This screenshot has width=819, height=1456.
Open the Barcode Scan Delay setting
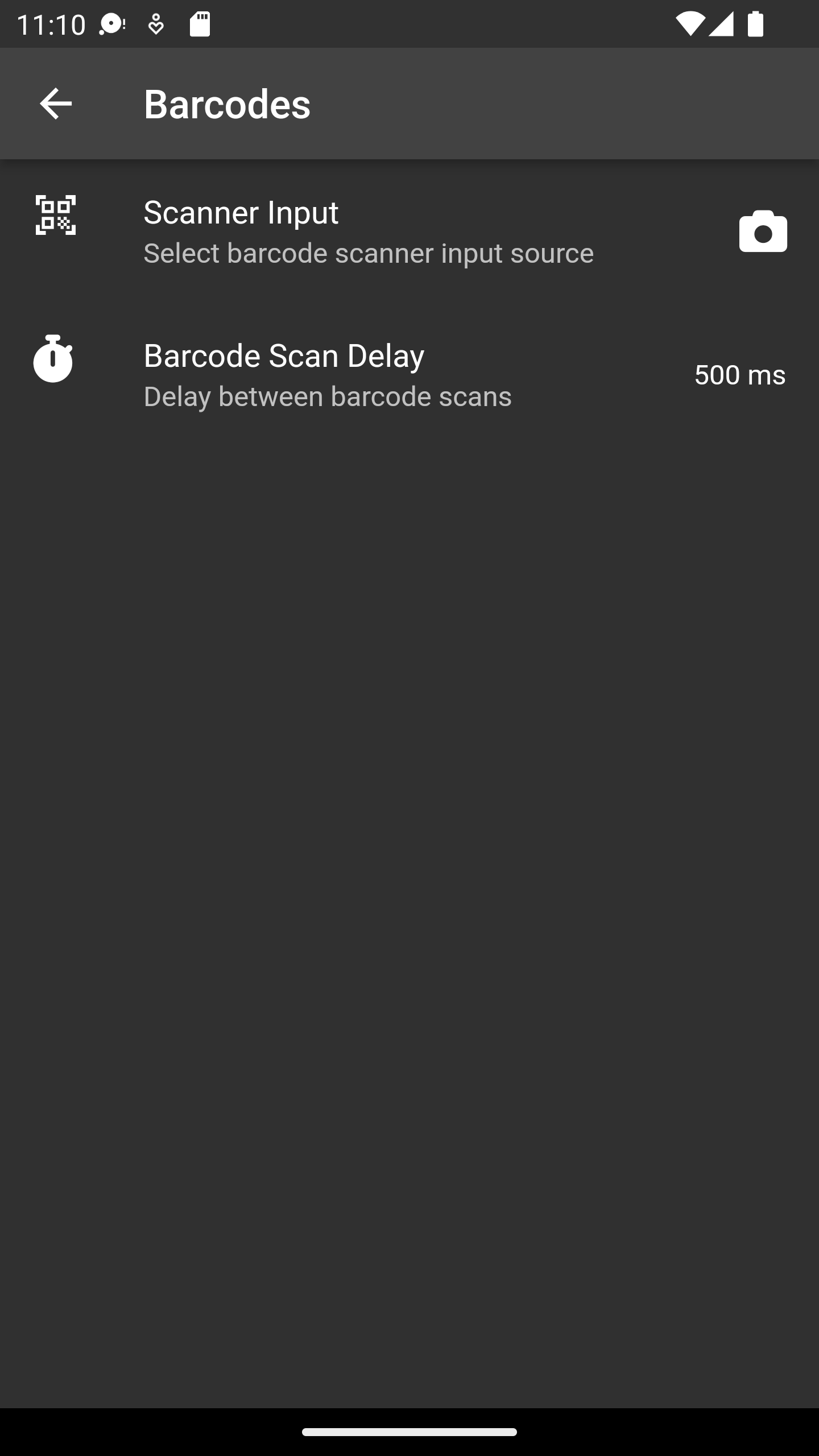409,375
